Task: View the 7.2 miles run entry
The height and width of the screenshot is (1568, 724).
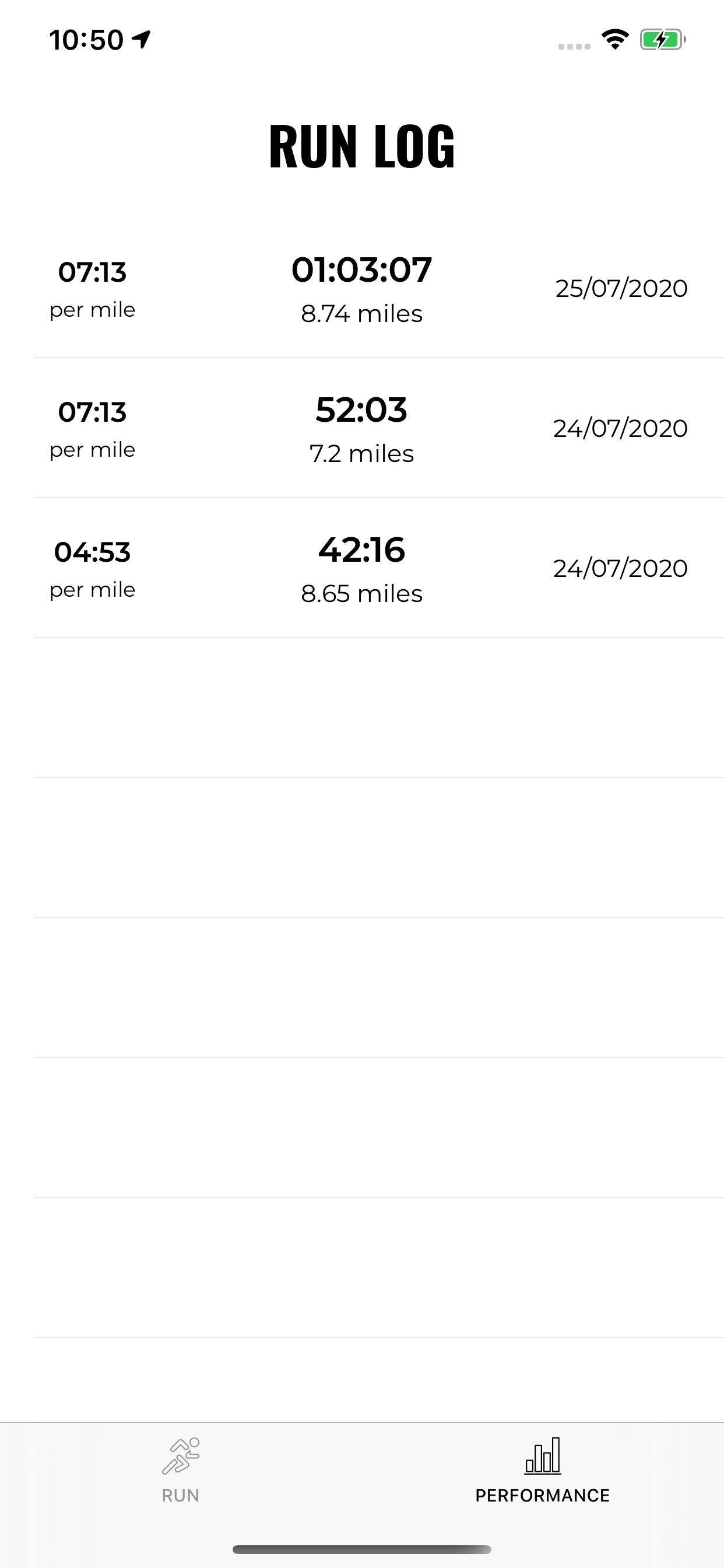Action: coord(361,429)
